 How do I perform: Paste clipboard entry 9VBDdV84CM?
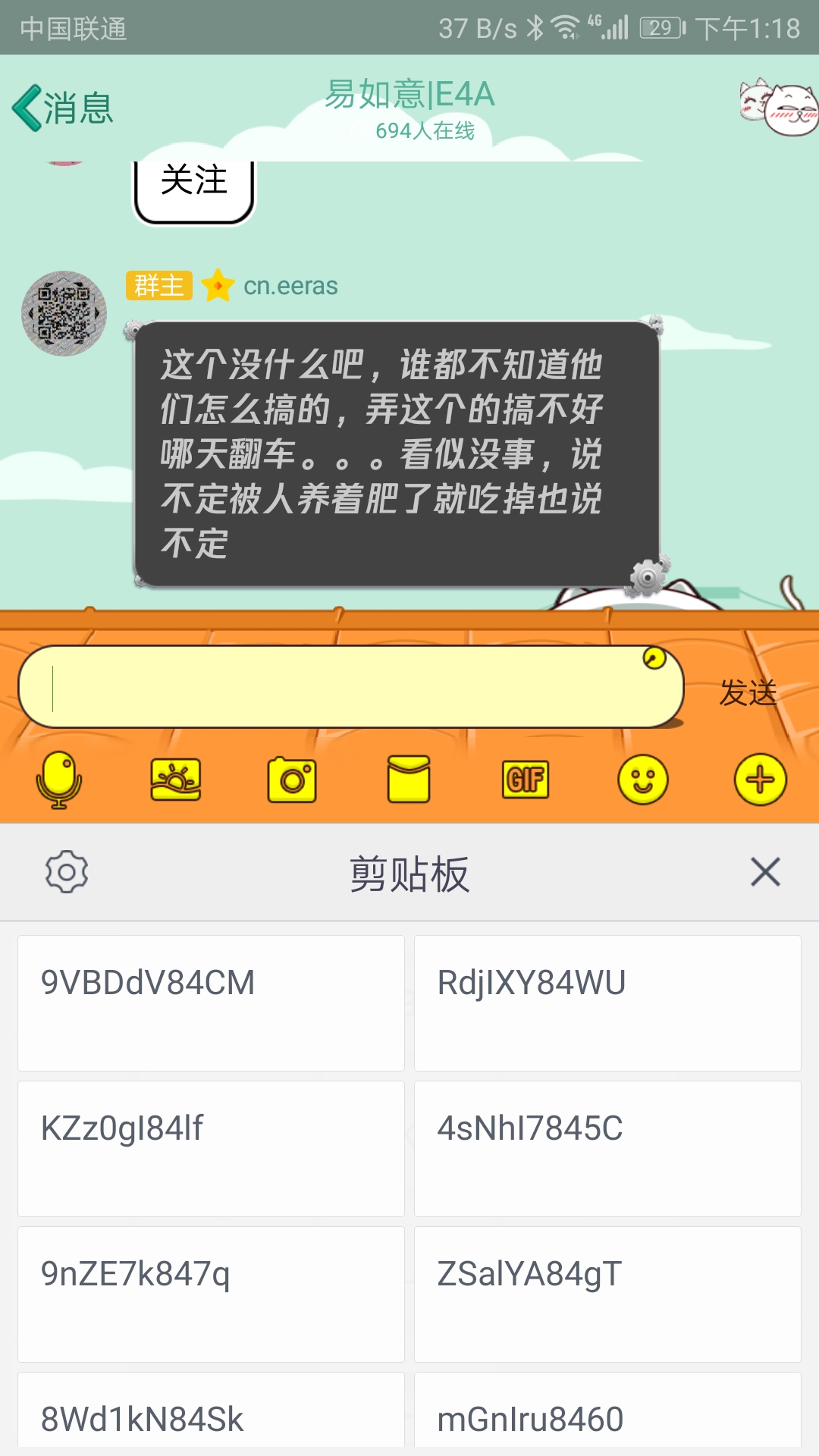point(211,1003)
